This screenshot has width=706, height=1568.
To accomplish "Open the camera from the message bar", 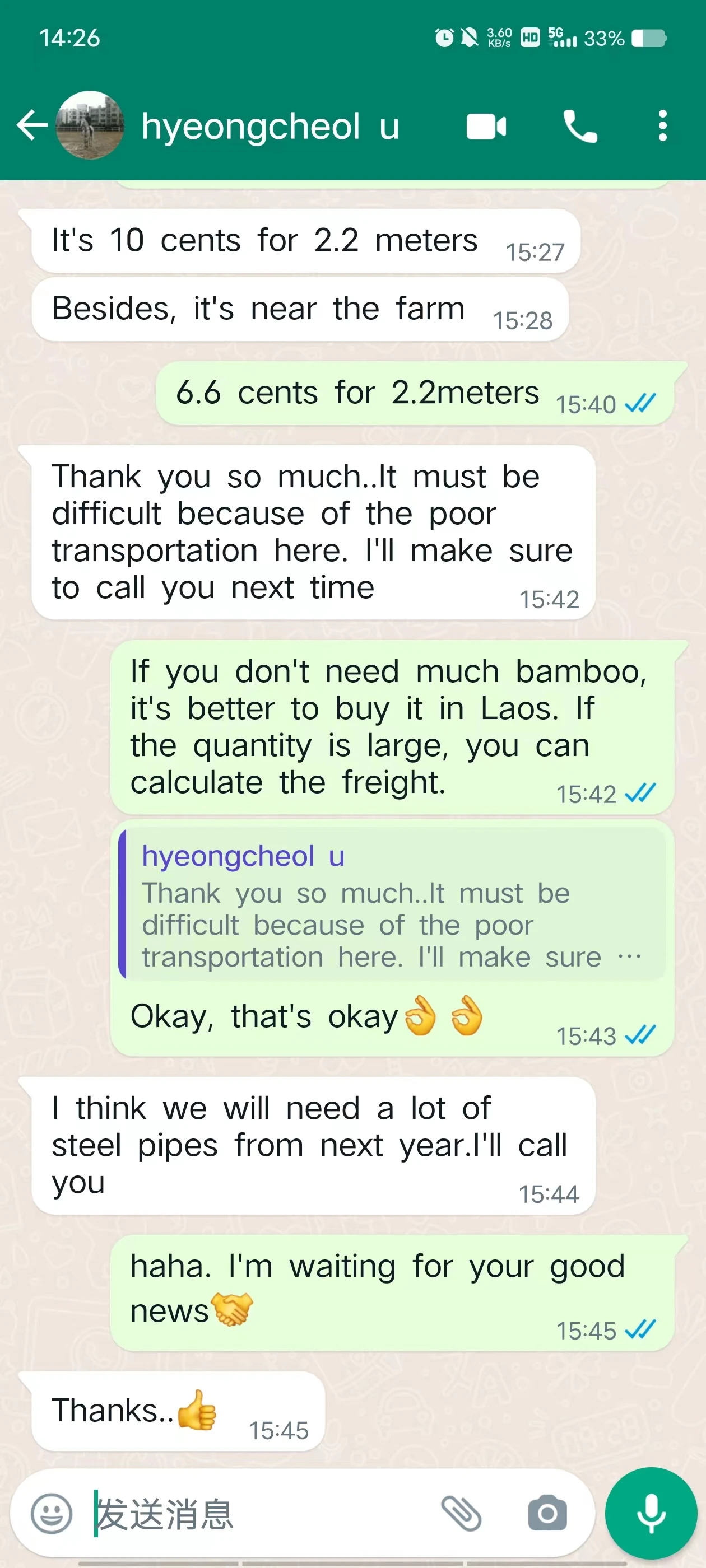I will pyautogui.click(x=547, y=1514).
